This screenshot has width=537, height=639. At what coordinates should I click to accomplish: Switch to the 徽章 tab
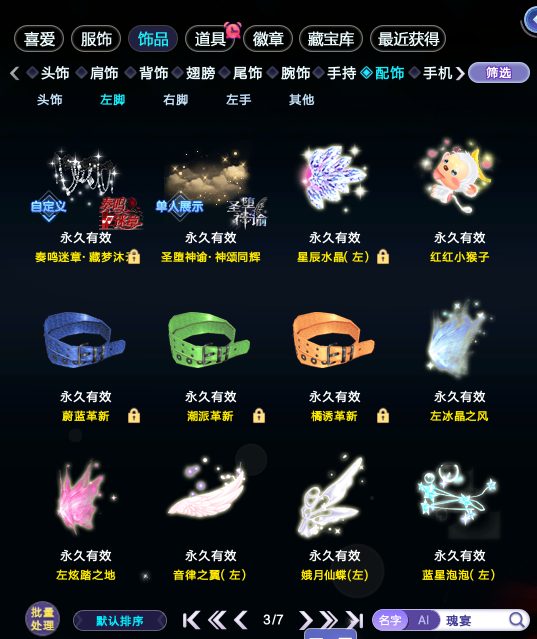268,39
